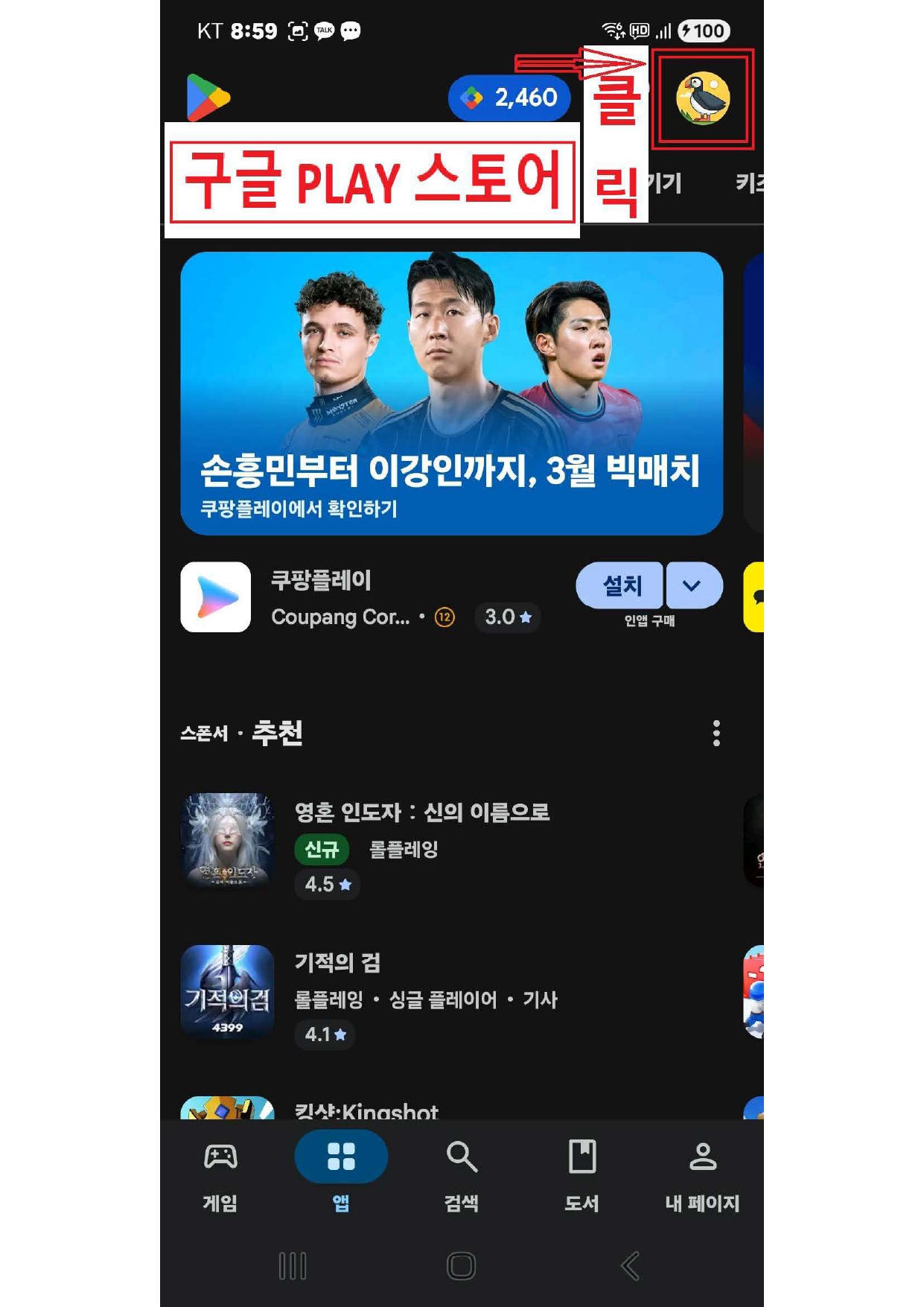Install 쿠팡플레이 with the 설치 button
Image resolution: width=924 pixels, height=1307 pixels.
[620, 585]
